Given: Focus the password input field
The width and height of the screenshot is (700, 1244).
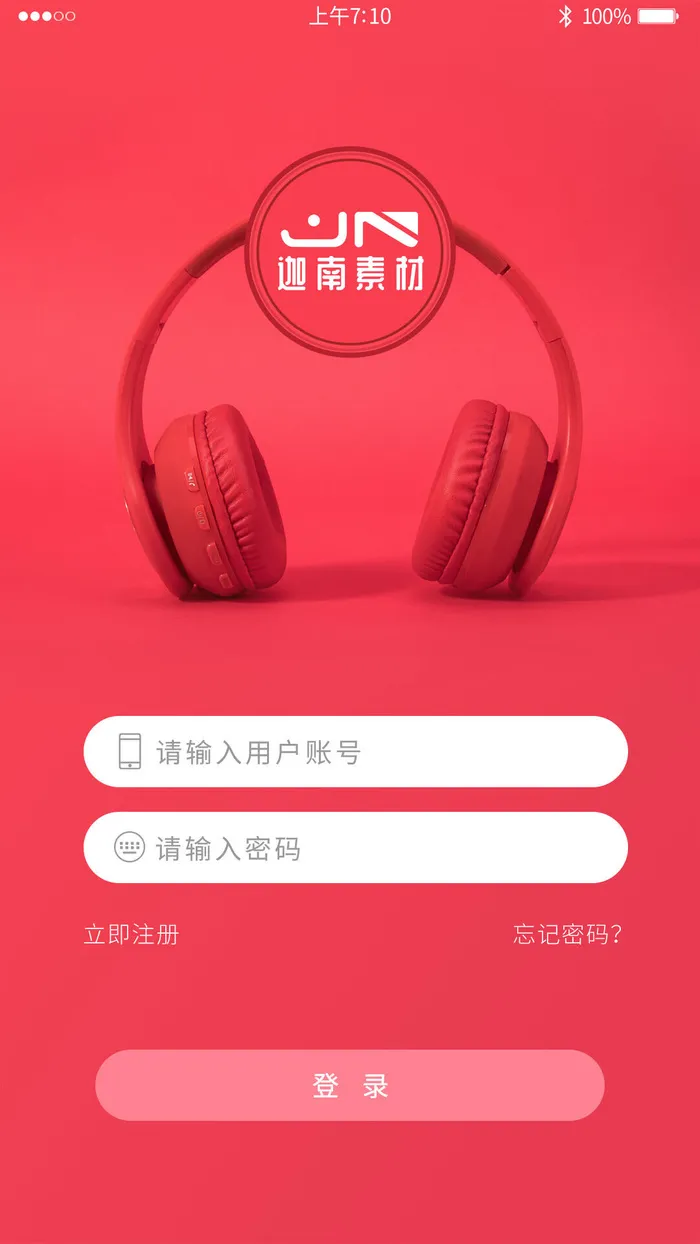Looking at the screenshot, I should [355, 847].
